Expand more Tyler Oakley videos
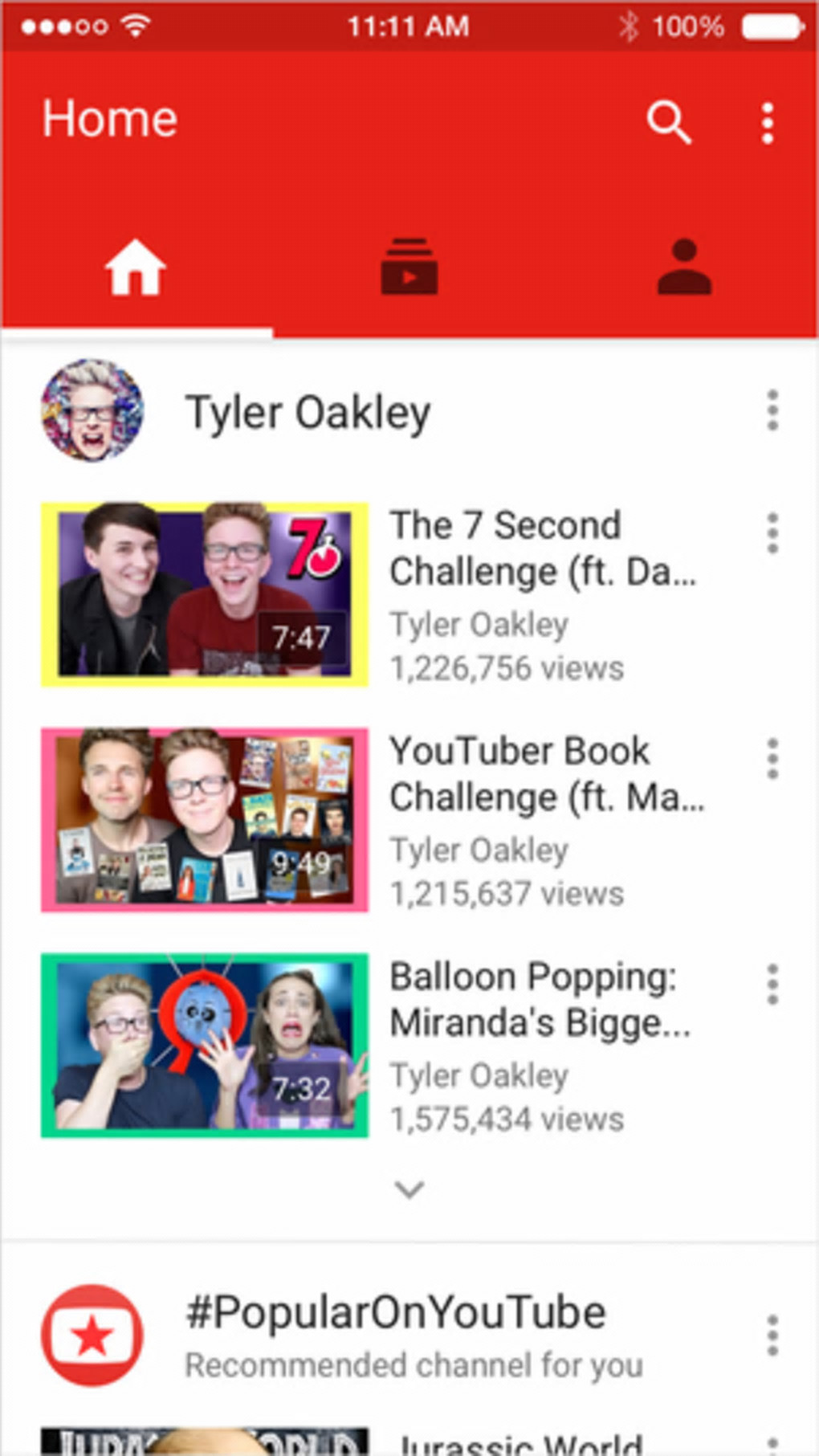The image size is (819, 1456). click(409, 1189)
